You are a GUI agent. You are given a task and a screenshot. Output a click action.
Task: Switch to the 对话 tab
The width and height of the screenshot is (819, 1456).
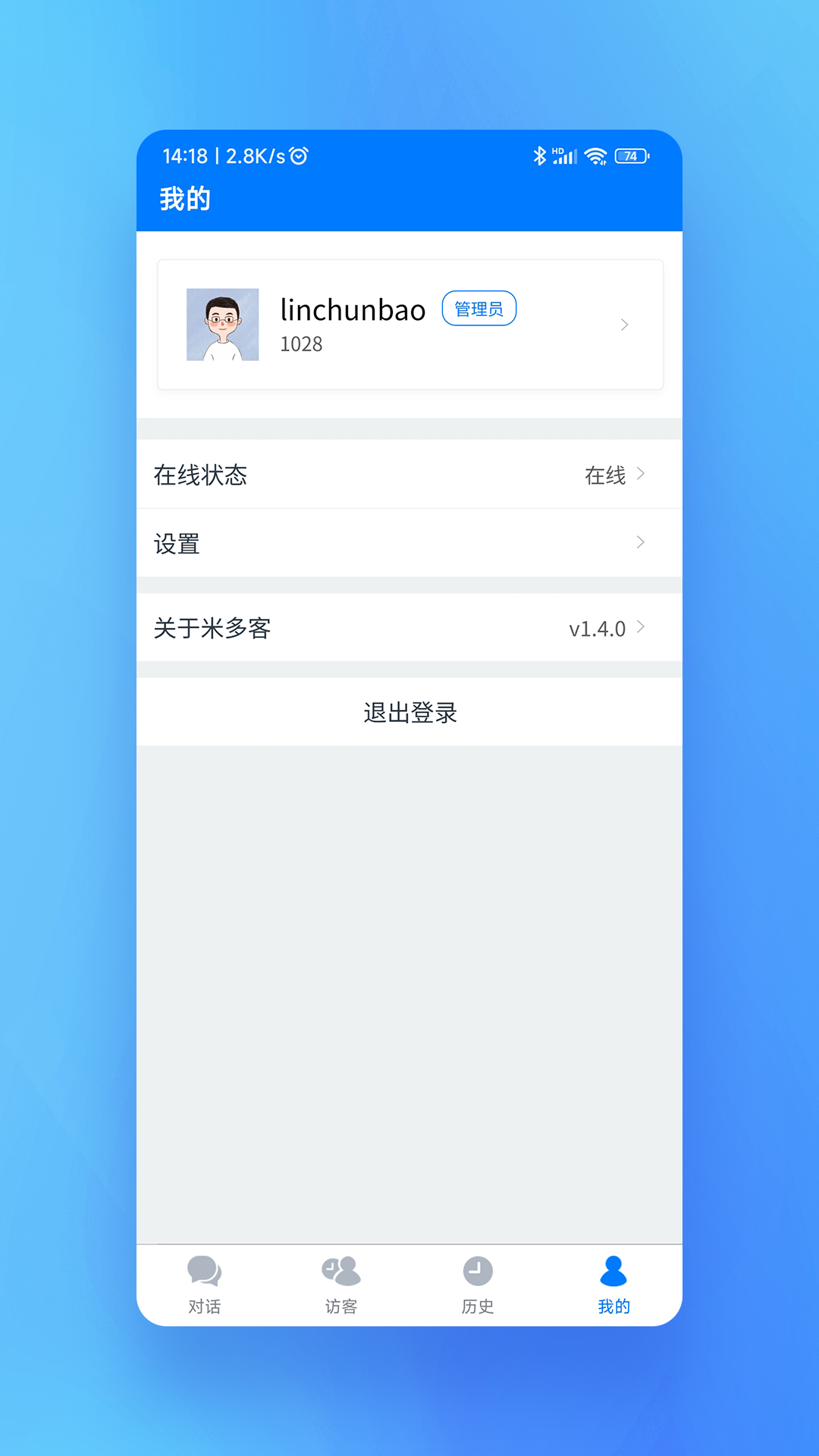click(205, 1285)
